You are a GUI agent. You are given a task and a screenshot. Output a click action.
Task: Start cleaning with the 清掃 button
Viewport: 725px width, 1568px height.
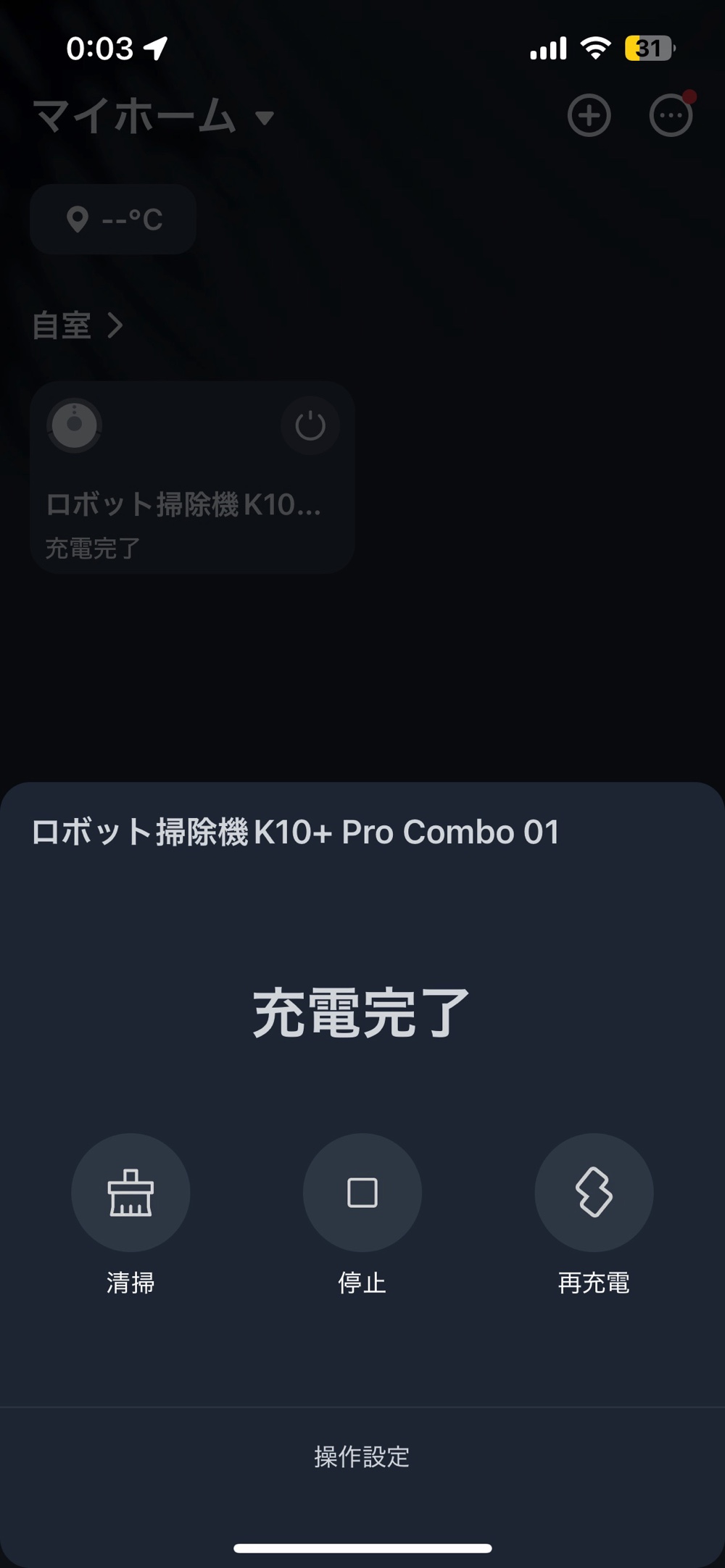[130, 1192]
